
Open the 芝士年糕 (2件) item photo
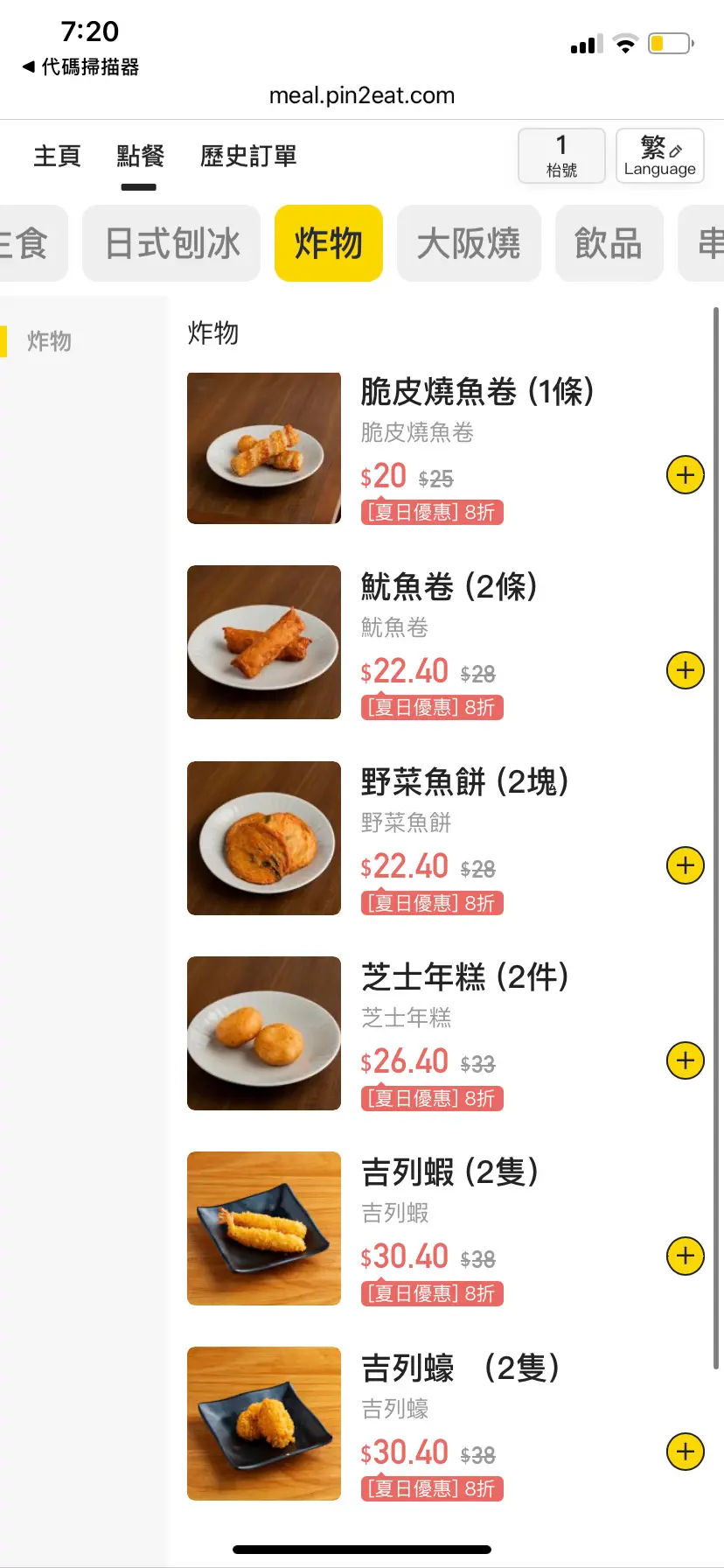264,1033
